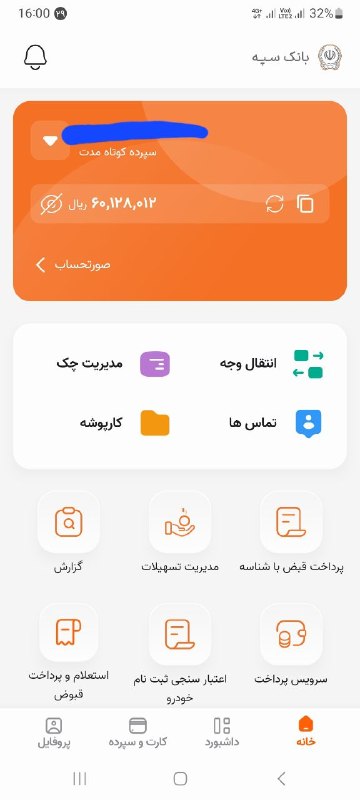The image size is (360, 800).
Task: Open مدیریت چک check management
Action: [x=113, y=364]
